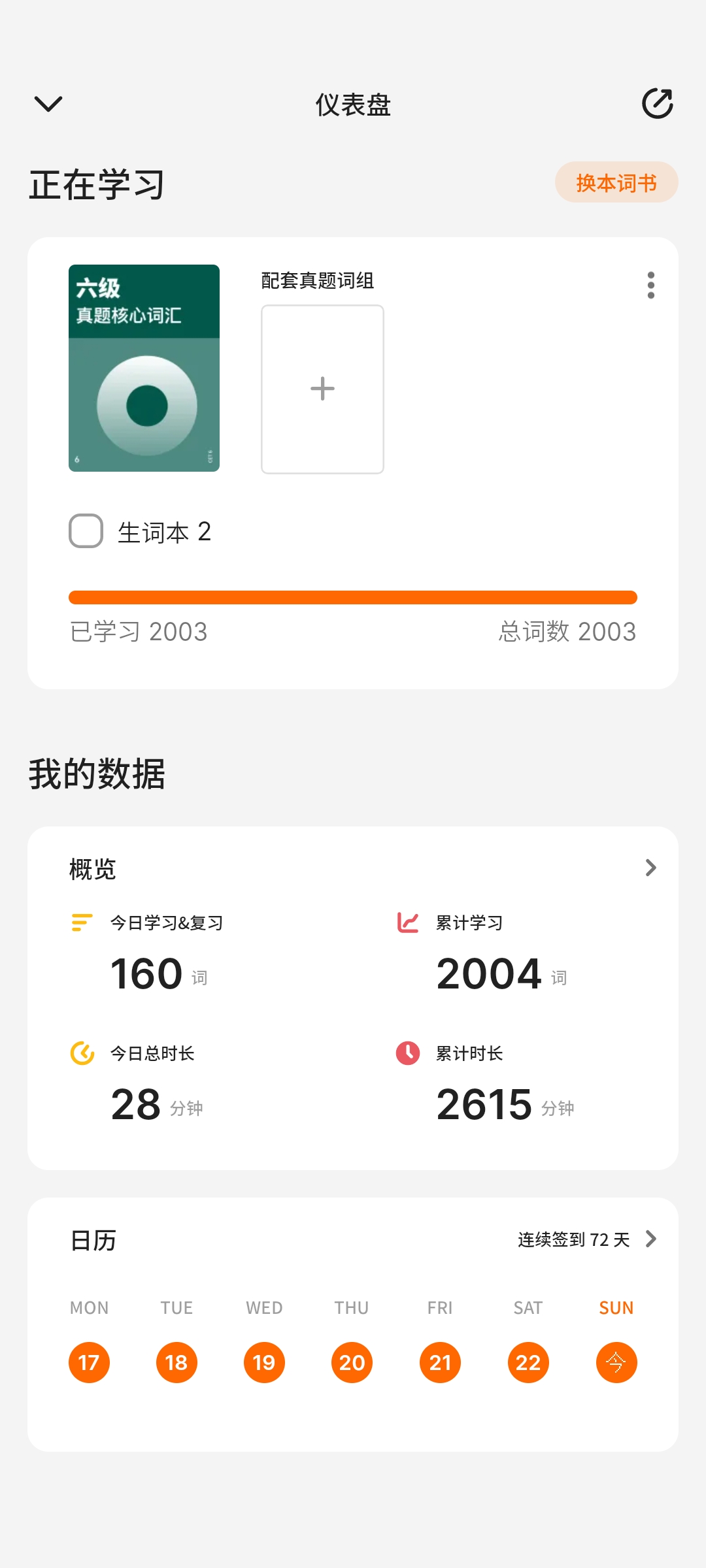Select day 20 in the calendar
Viewport: 706px width, 1568px height.
352,1362
